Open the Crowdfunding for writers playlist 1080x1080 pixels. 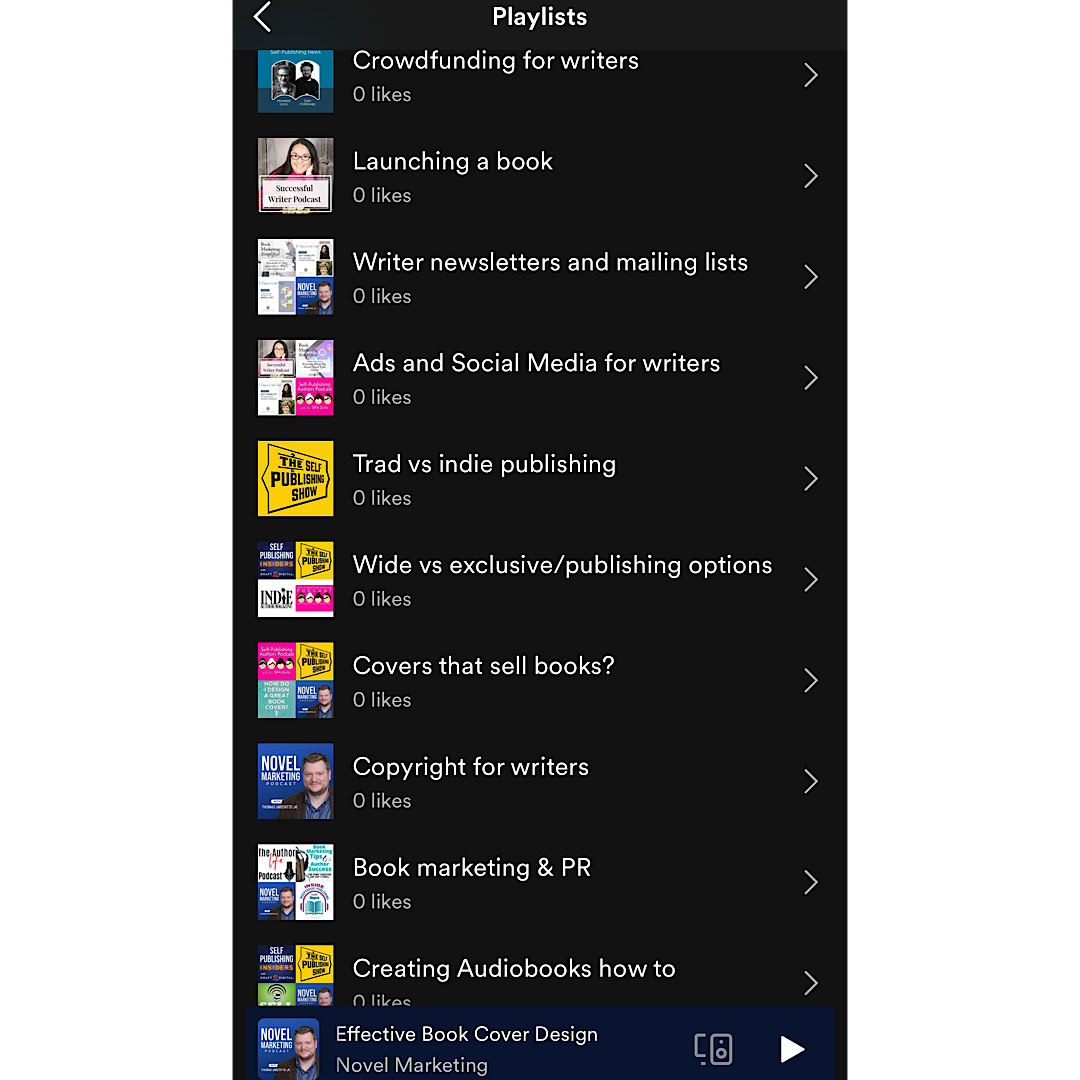pyautogui.click(x=538, y=77)
